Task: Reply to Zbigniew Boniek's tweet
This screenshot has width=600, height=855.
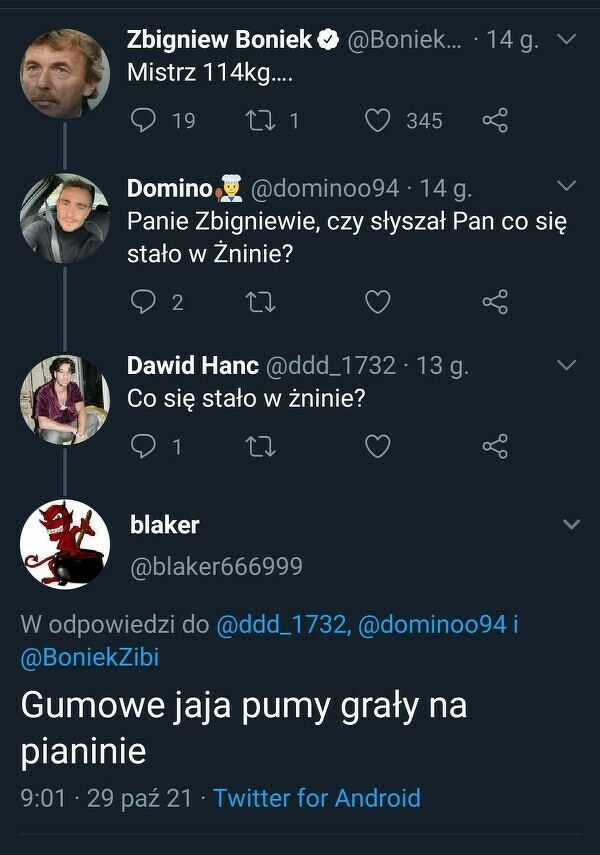Action: coord(145,121)
